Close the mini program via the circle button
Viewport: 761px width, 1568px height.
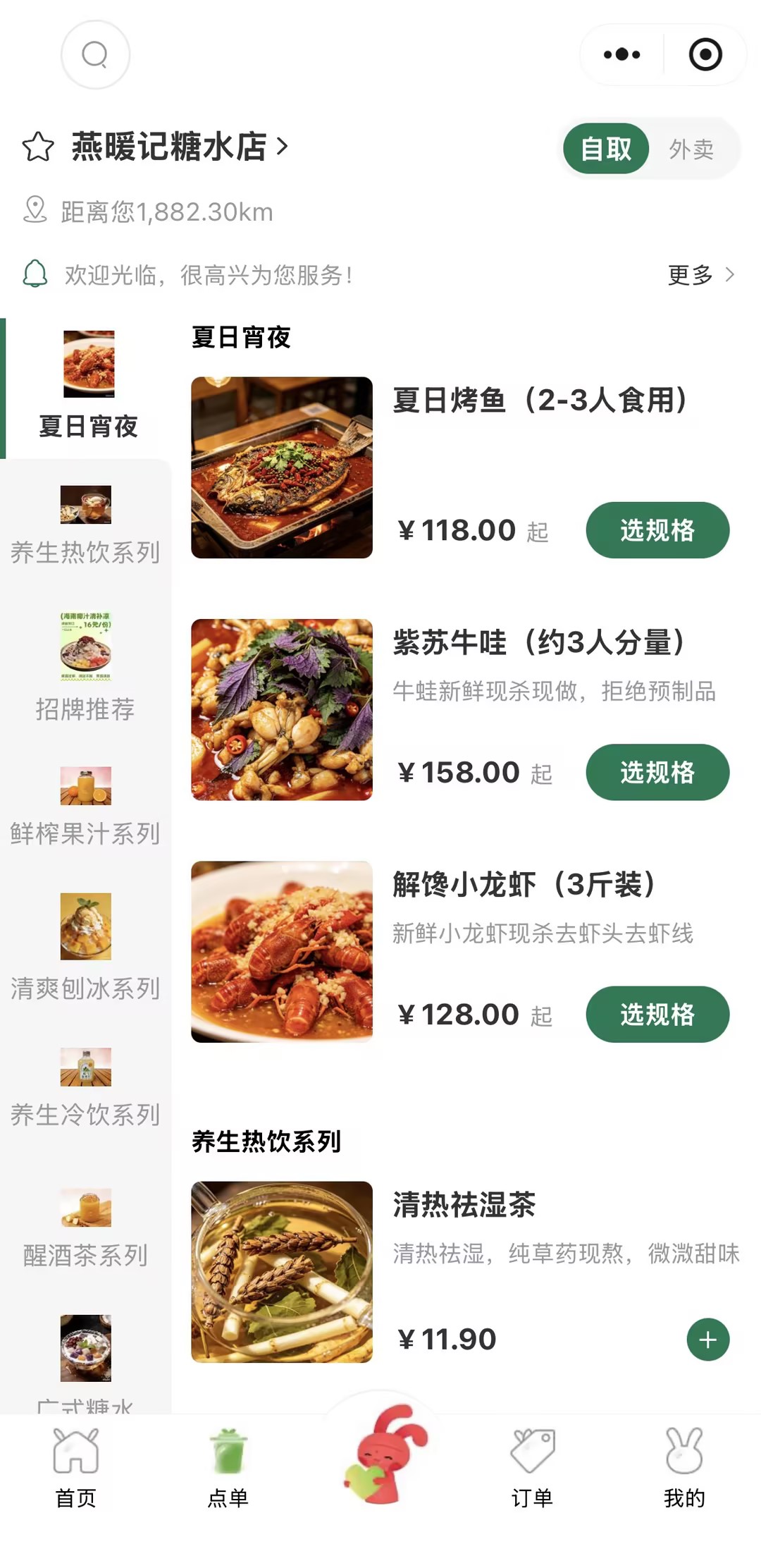tap(705, 54)
